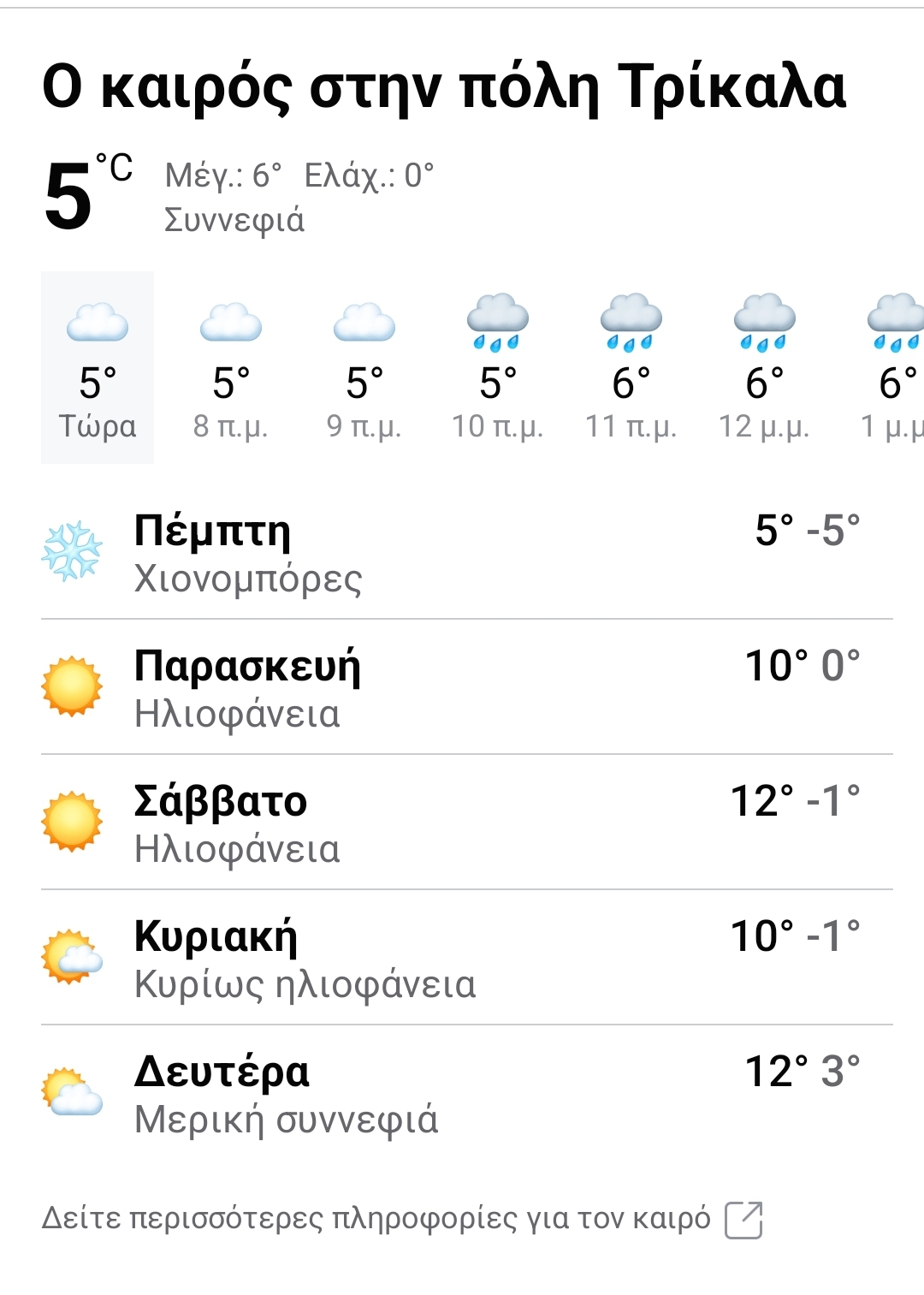Select the 10 π.μ. hourly forecast
Image resolution: width=924 pixels, height=1295 pixels.
(498, 368)
